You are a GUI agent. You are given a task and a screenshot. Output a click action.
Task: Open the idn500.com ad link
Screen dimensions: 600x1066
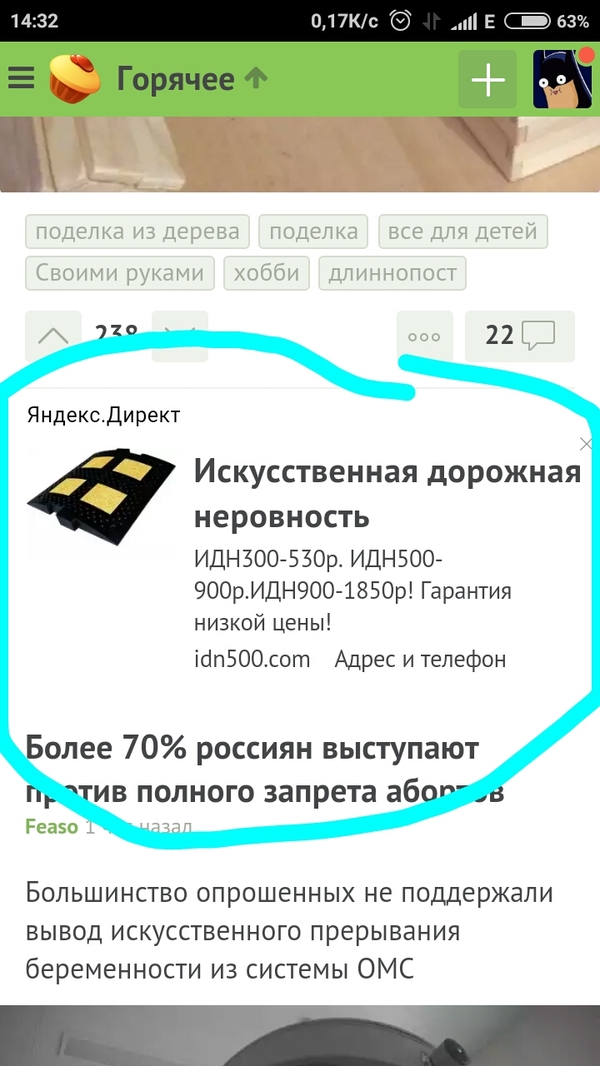coord(251,659)
